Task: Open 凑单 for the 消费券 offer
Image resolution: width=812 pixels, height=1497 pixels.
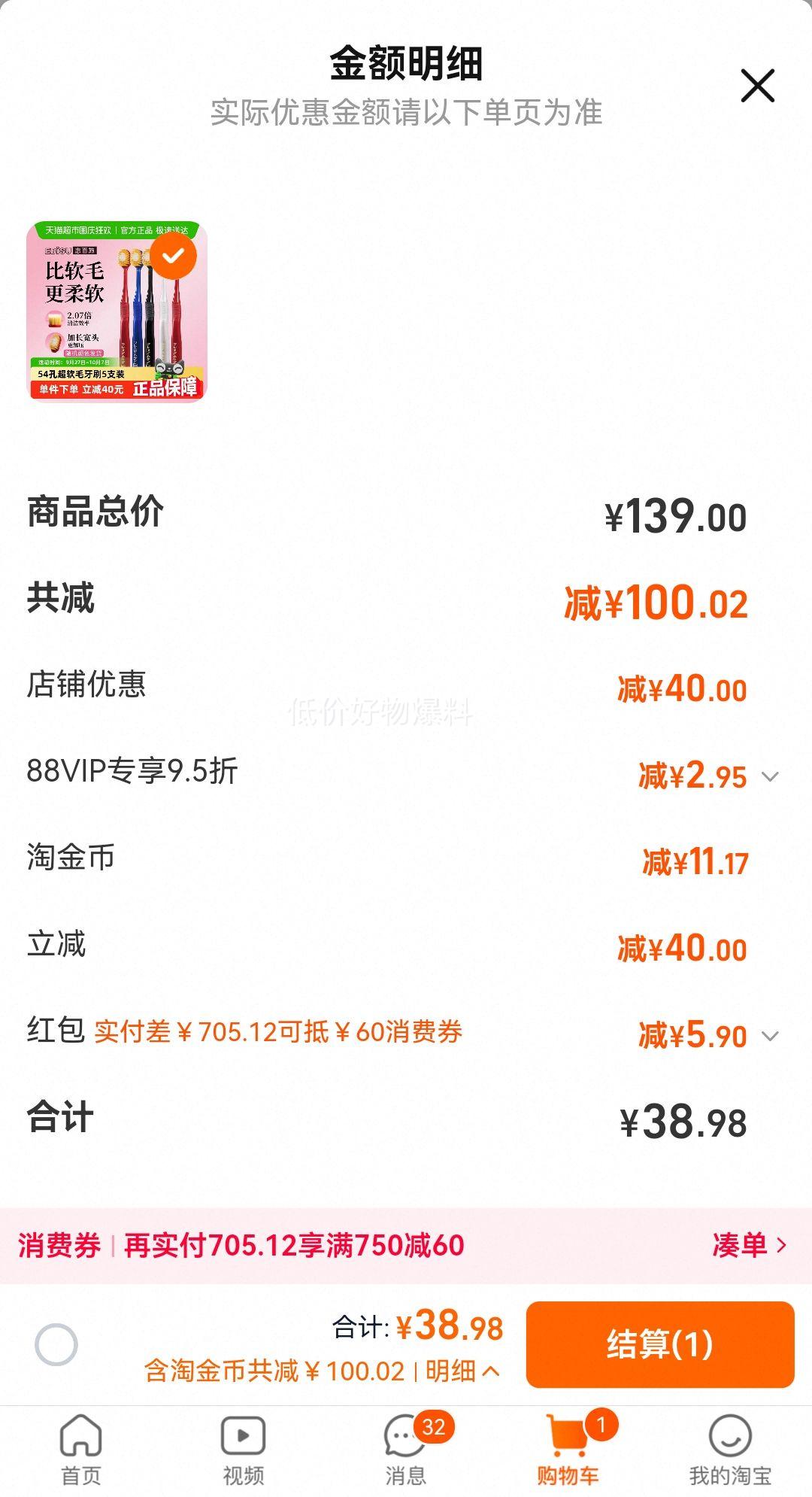Action: [x=749, y=1245]
